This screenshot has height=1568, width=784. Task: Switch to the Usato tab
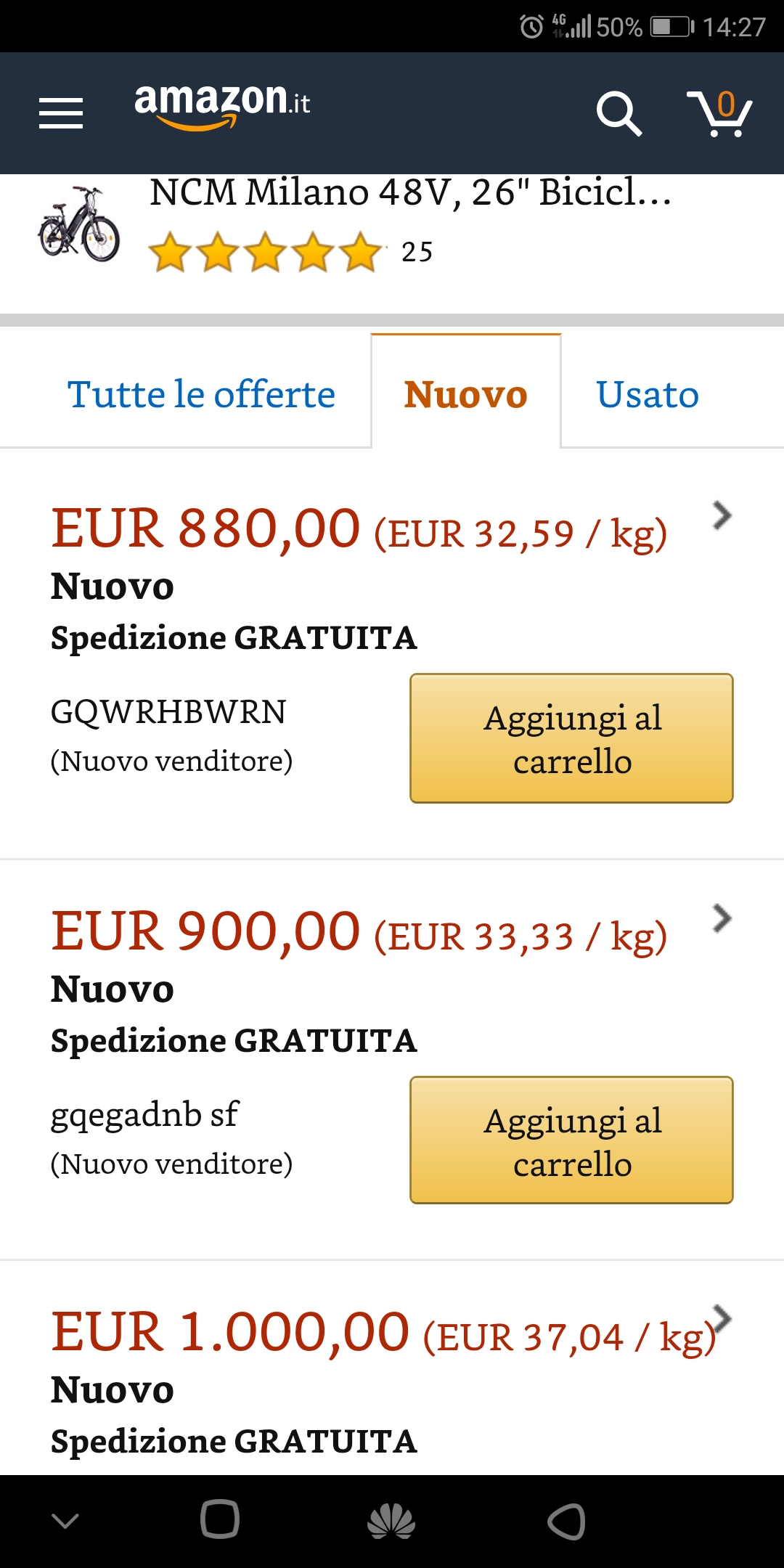click(648, 394)
